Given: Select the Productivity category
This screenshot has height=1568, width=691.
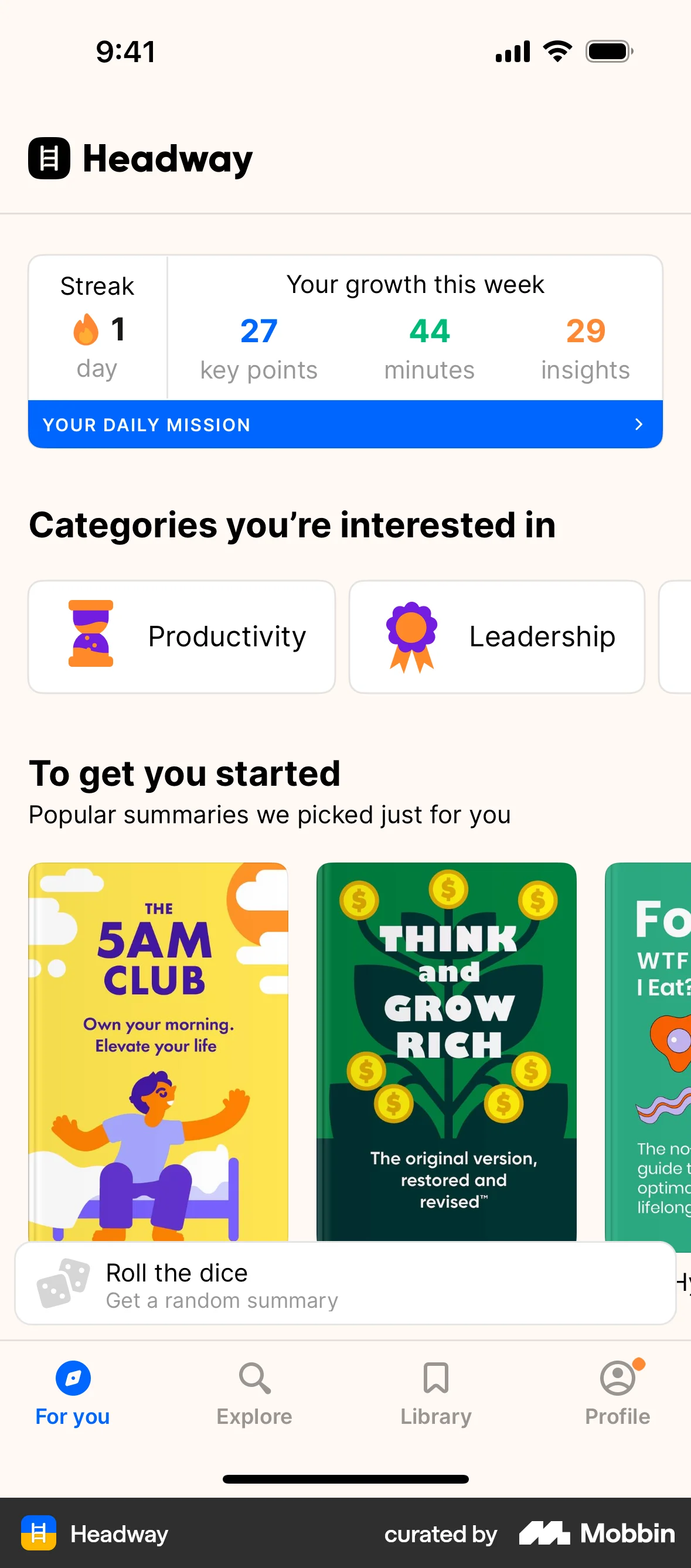Looking at the screenshot, I should coord(182,637).
